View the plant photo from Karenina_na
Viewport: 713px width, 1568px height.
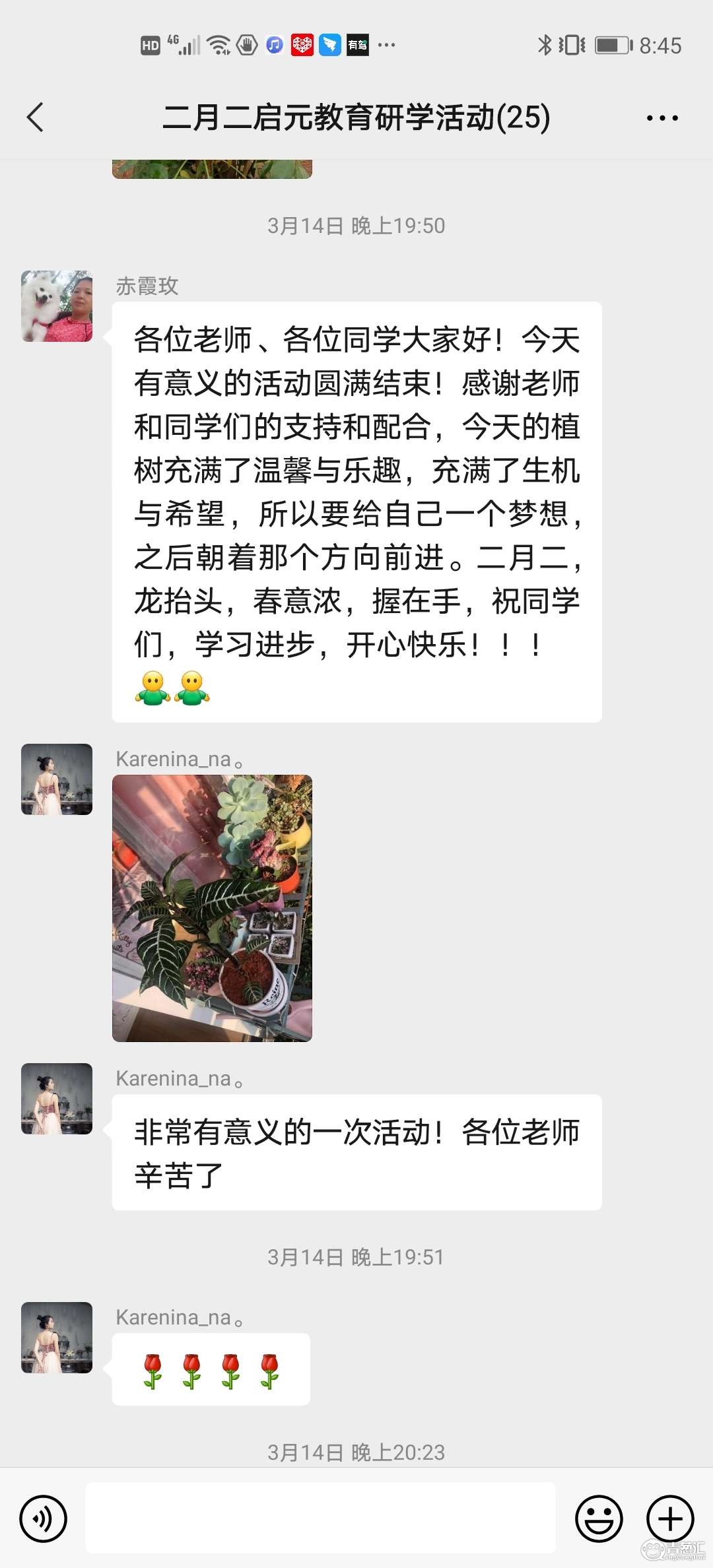coord(212,908)
